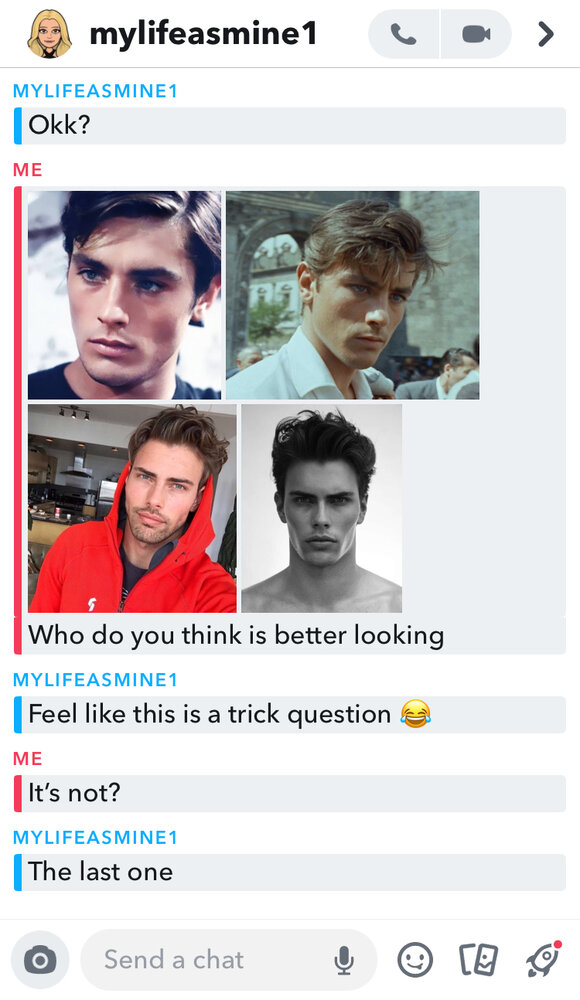Start a video call with mylifeasmine1
Screen dimensions: 580x1000
(x=476, y=34)
